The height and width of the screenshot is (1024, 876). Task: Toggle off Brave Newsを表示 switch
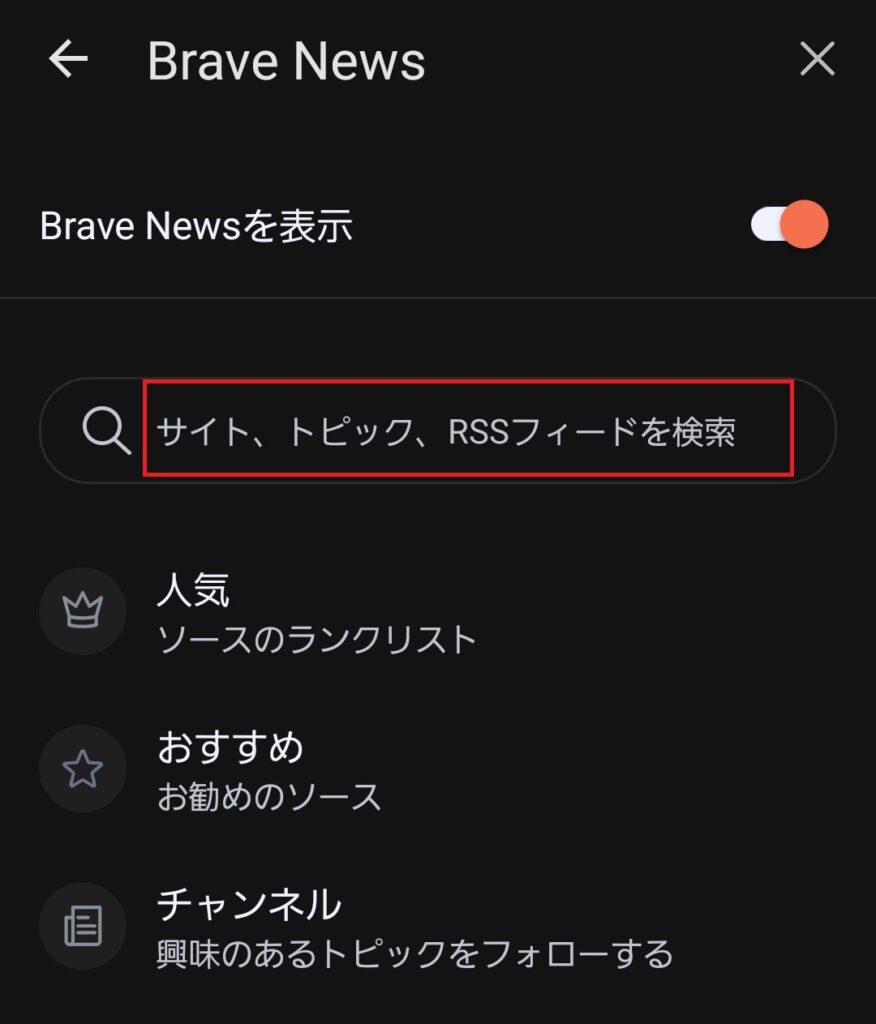789,225
